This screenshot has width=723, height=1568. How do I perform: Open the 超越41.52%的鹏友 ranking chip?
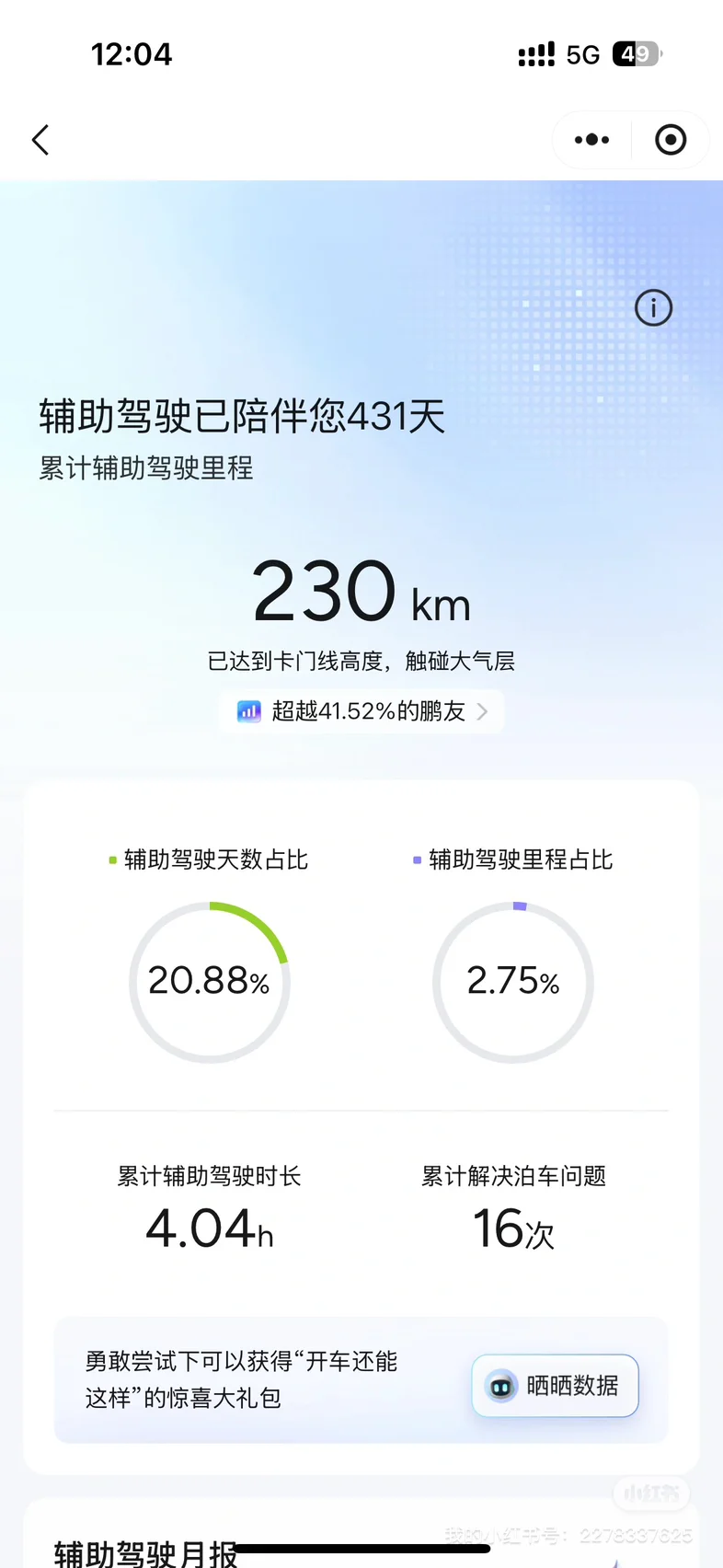[361, 711]
